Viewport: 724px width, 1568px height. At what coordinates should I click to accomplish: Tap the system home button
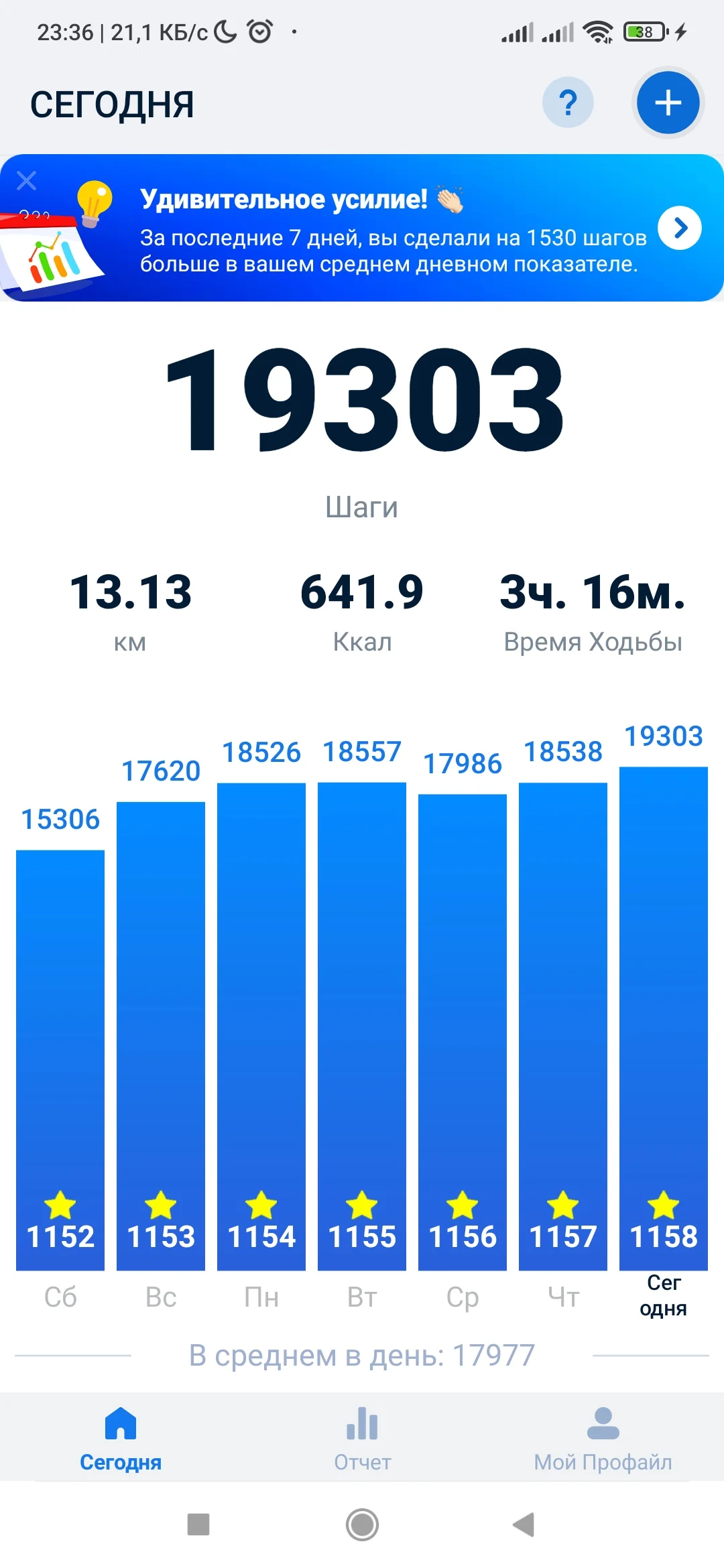362,1524
